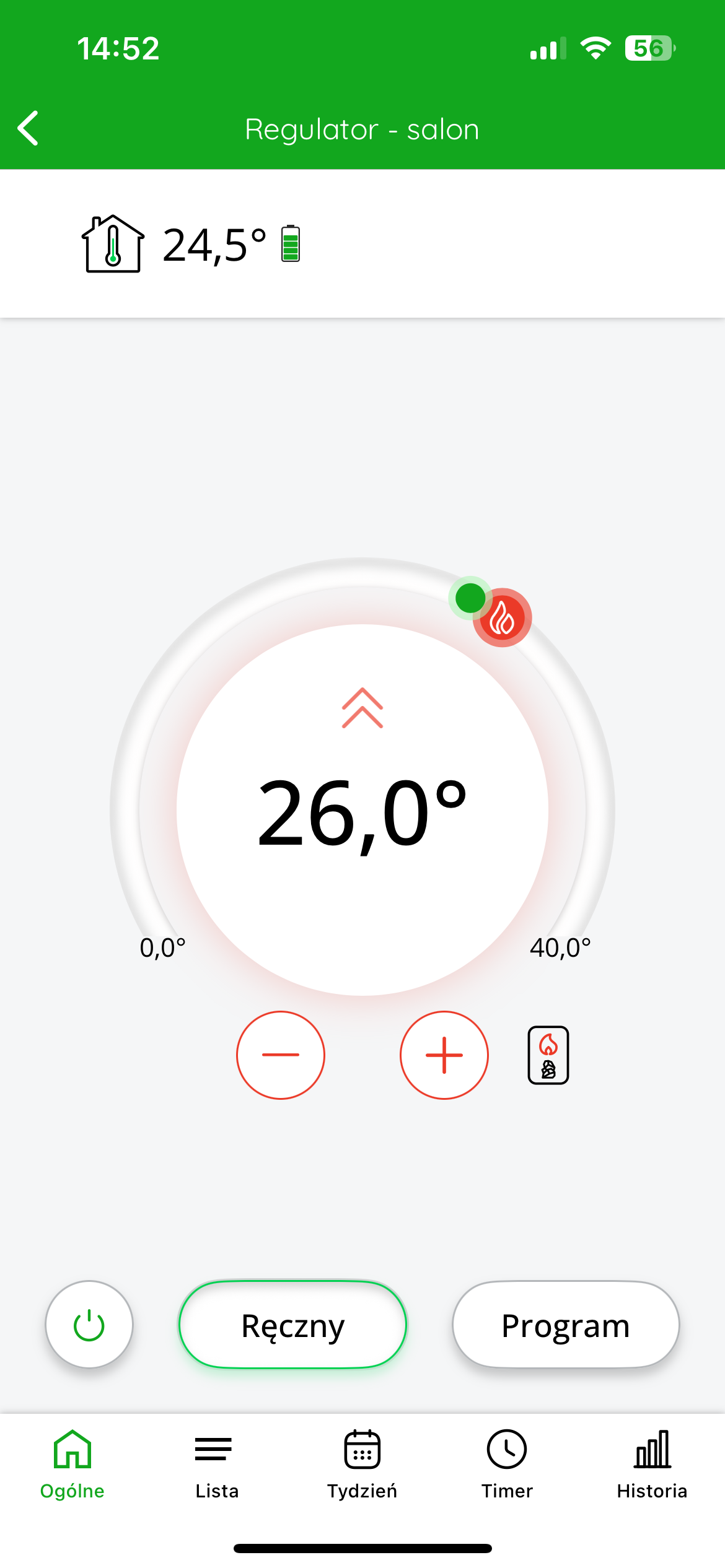Open the Timer tab
The height and width of the screenshot is (1568, 725).
[507, 1465]
